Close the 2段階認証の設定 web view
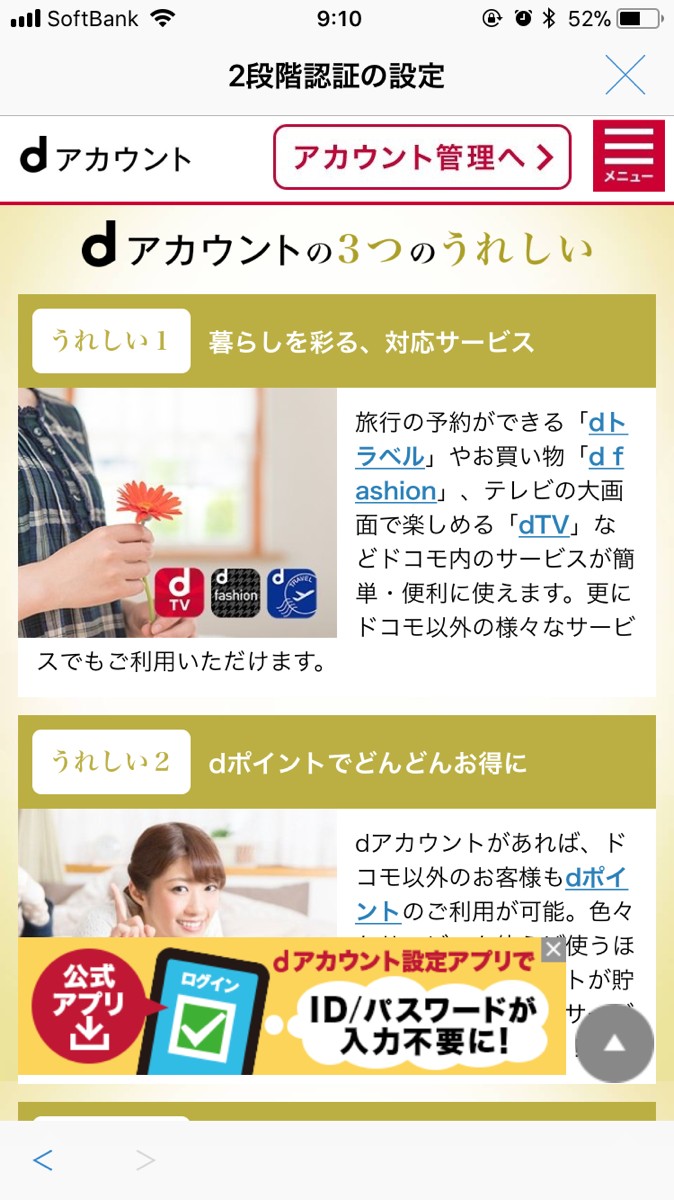This screenshot has width=674, height=1200. click(x=626, y=75)
